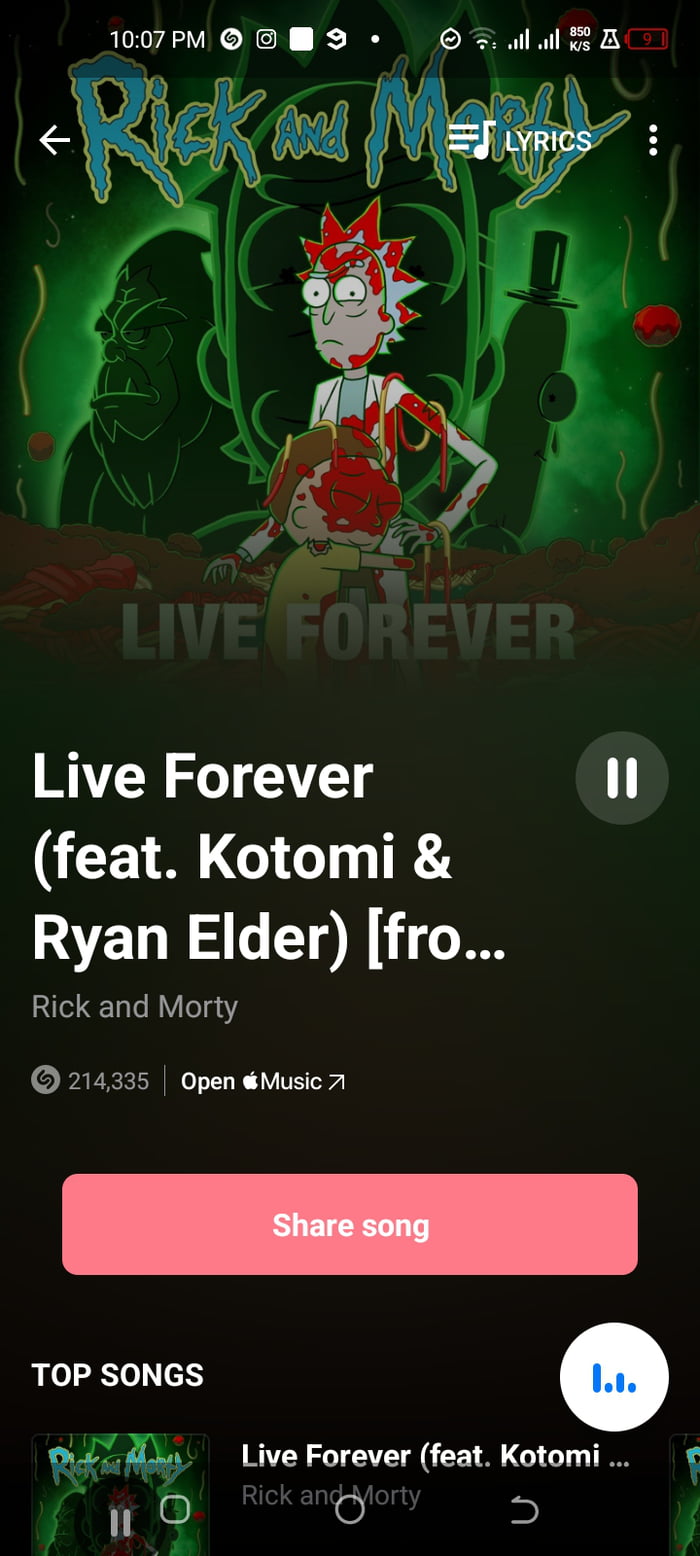
Task: Tap the Share song button
Action: tap(350, 1225)
